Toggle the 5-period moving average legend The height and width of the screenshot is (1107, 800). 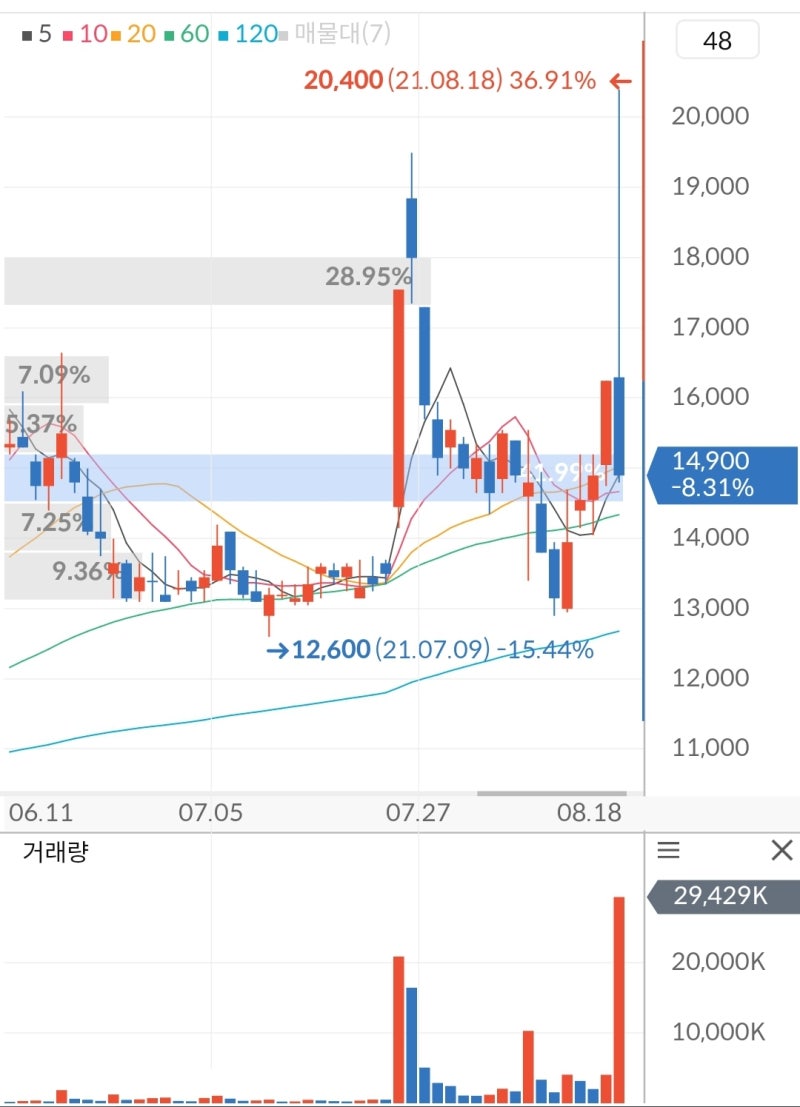tap(36, 33)
